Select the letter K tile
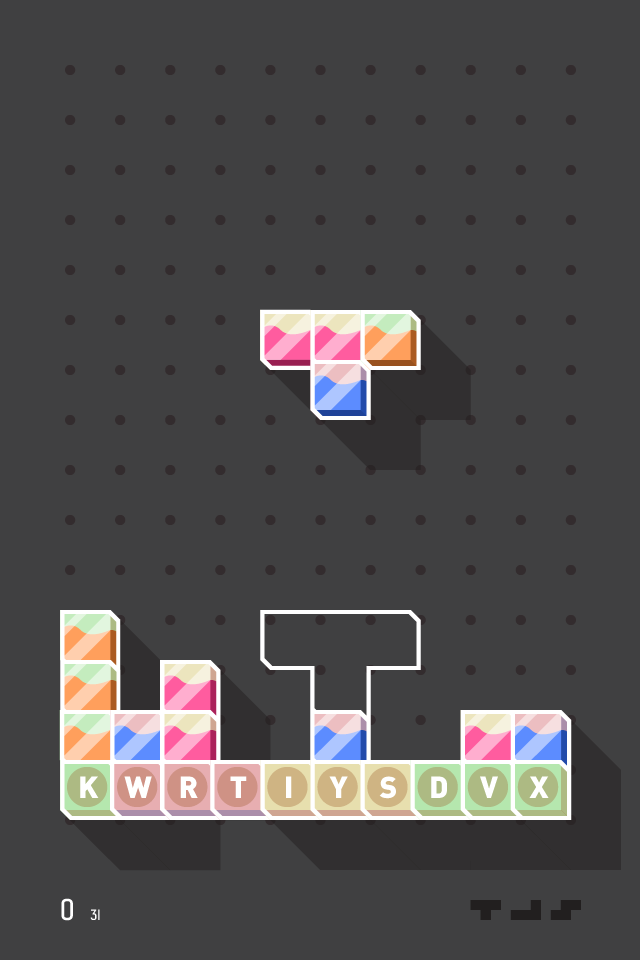Screen dimensions: 640x960 coord(88,788)
